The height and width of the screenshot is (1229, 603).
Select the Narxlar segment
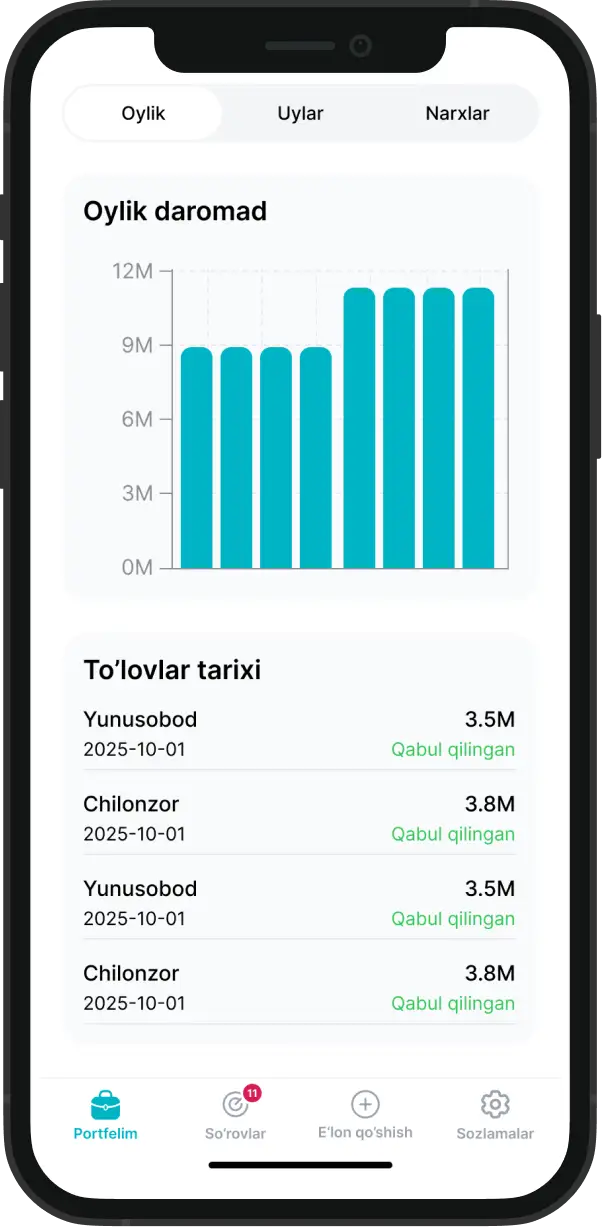pos(457,113)
